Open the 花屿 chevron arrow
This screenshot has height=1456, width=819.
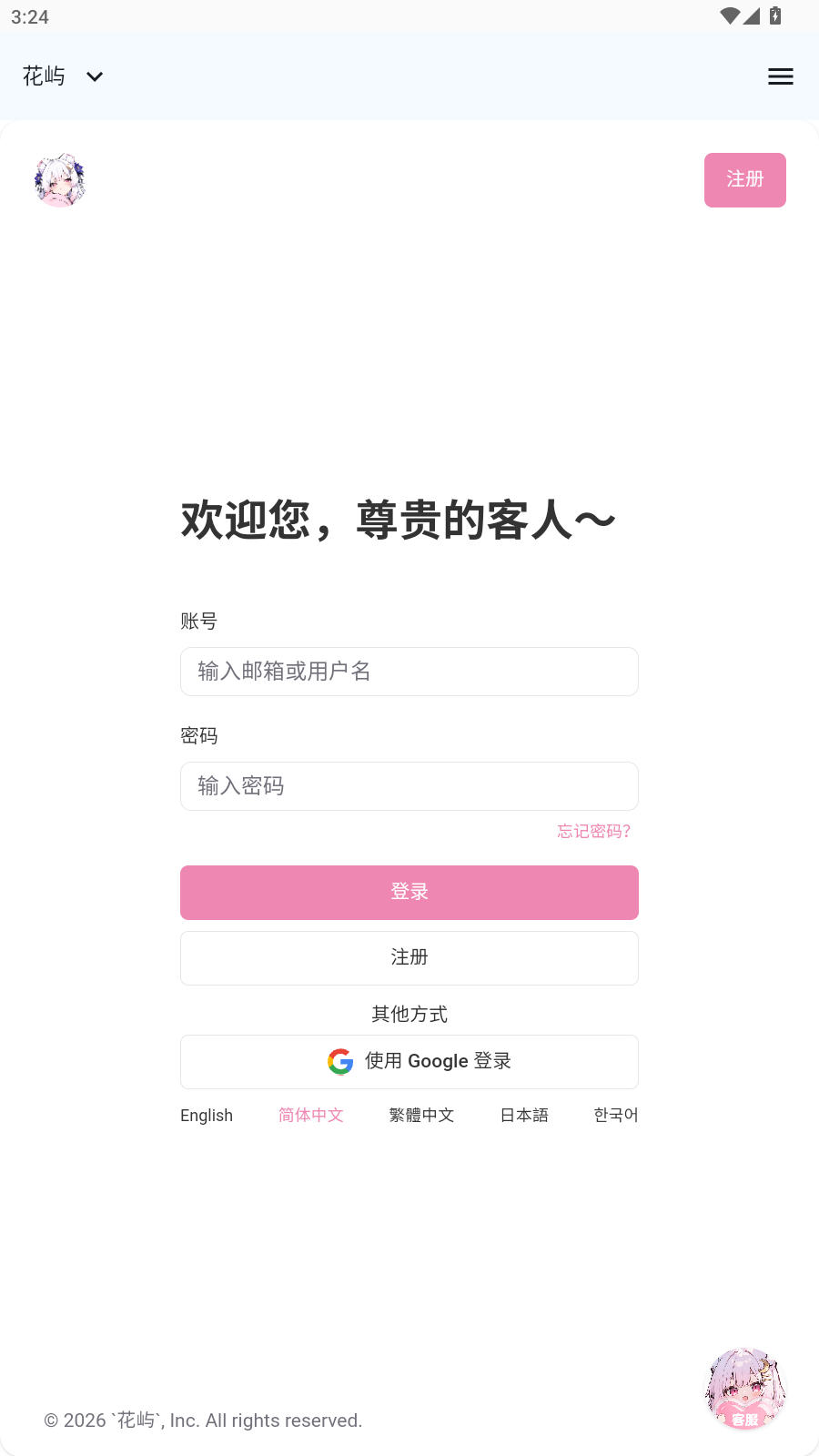[x=95, y=76]
